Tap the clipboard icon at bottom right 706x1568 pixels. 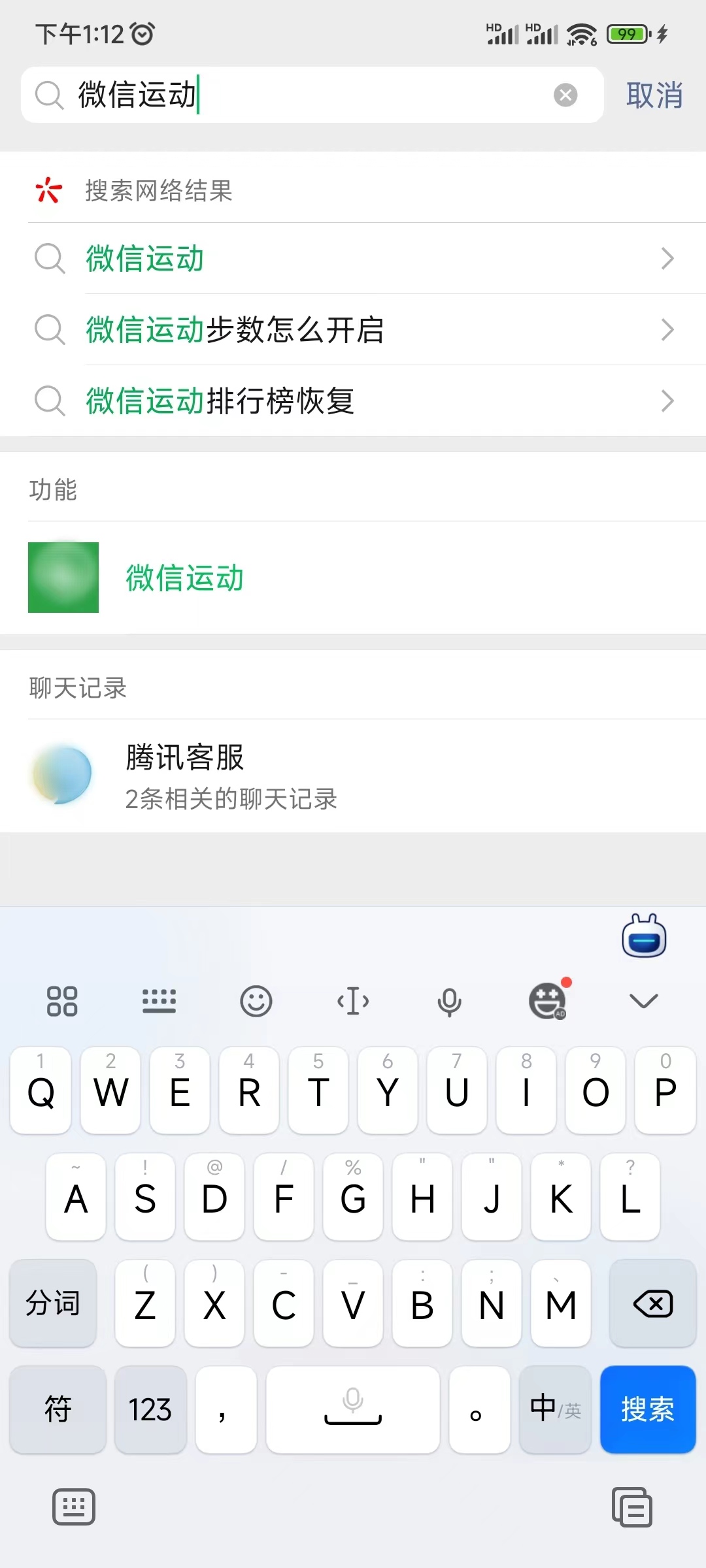coord(630,1508)
